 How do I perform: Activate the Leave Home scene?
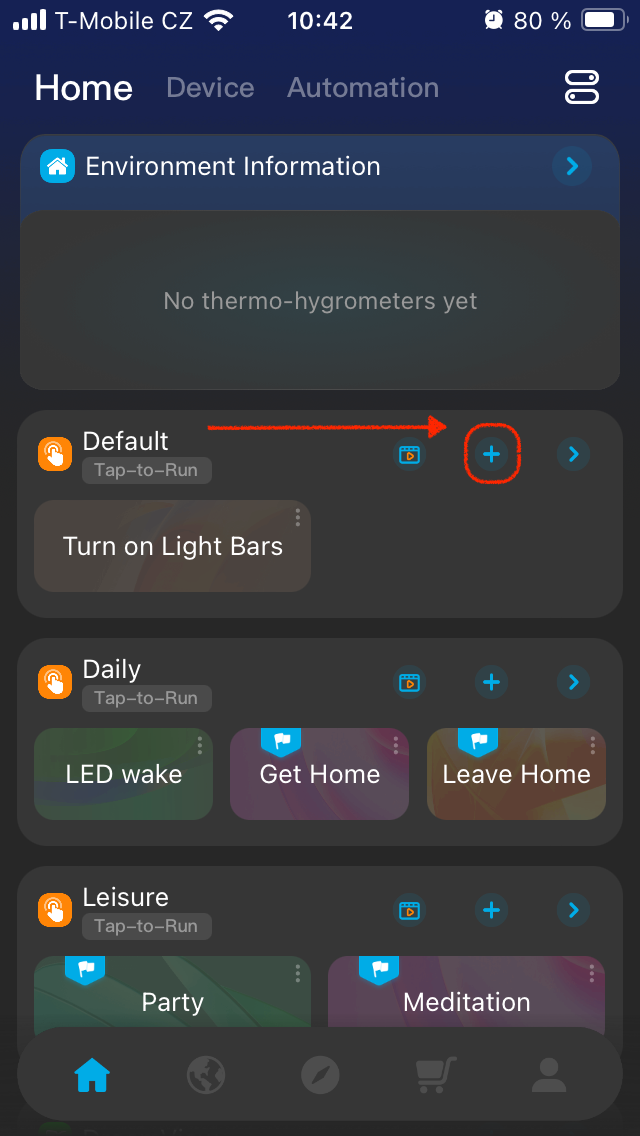coord(516,775)
